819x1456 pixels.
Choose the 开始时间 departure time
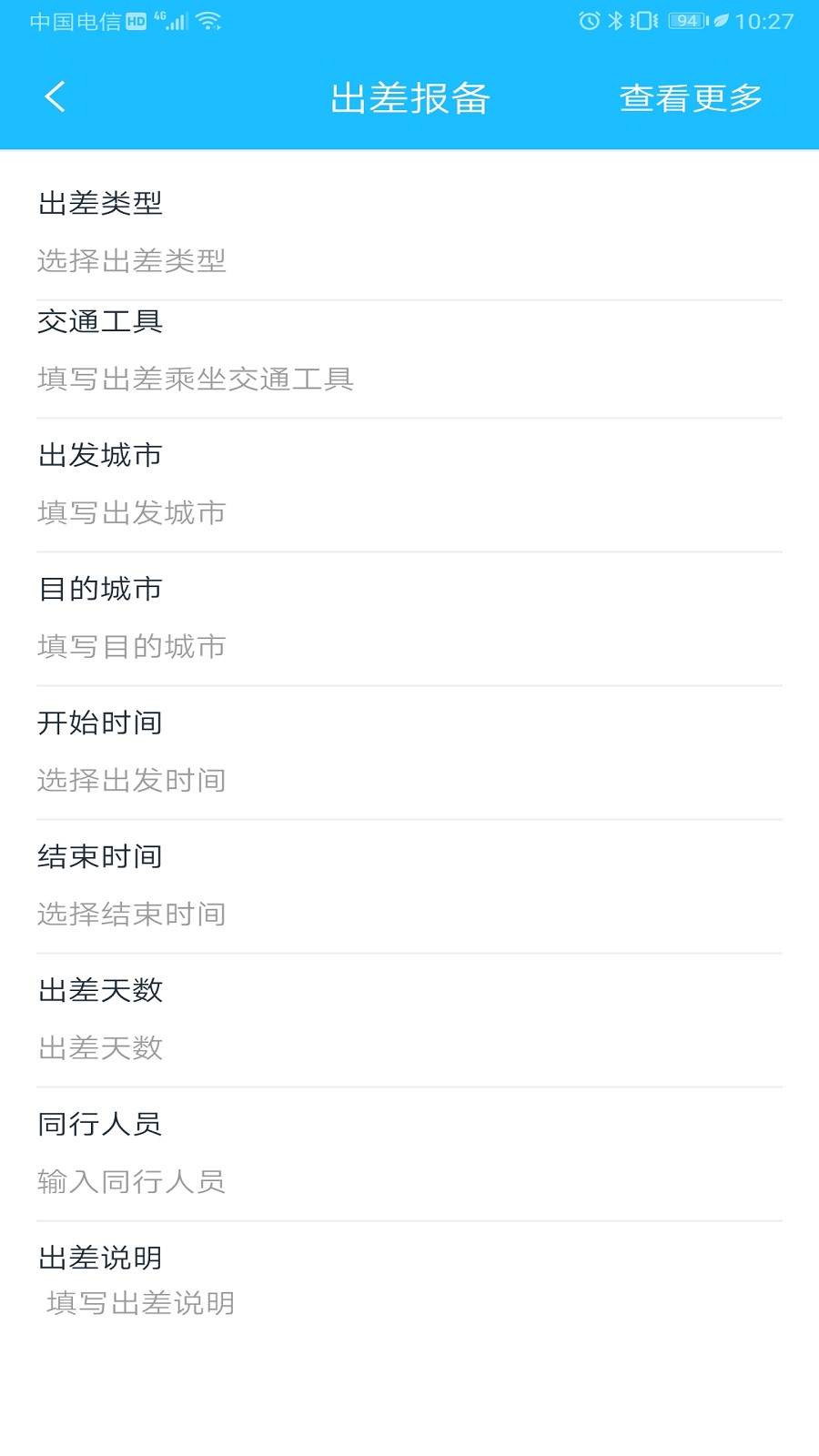pos(132,781)
